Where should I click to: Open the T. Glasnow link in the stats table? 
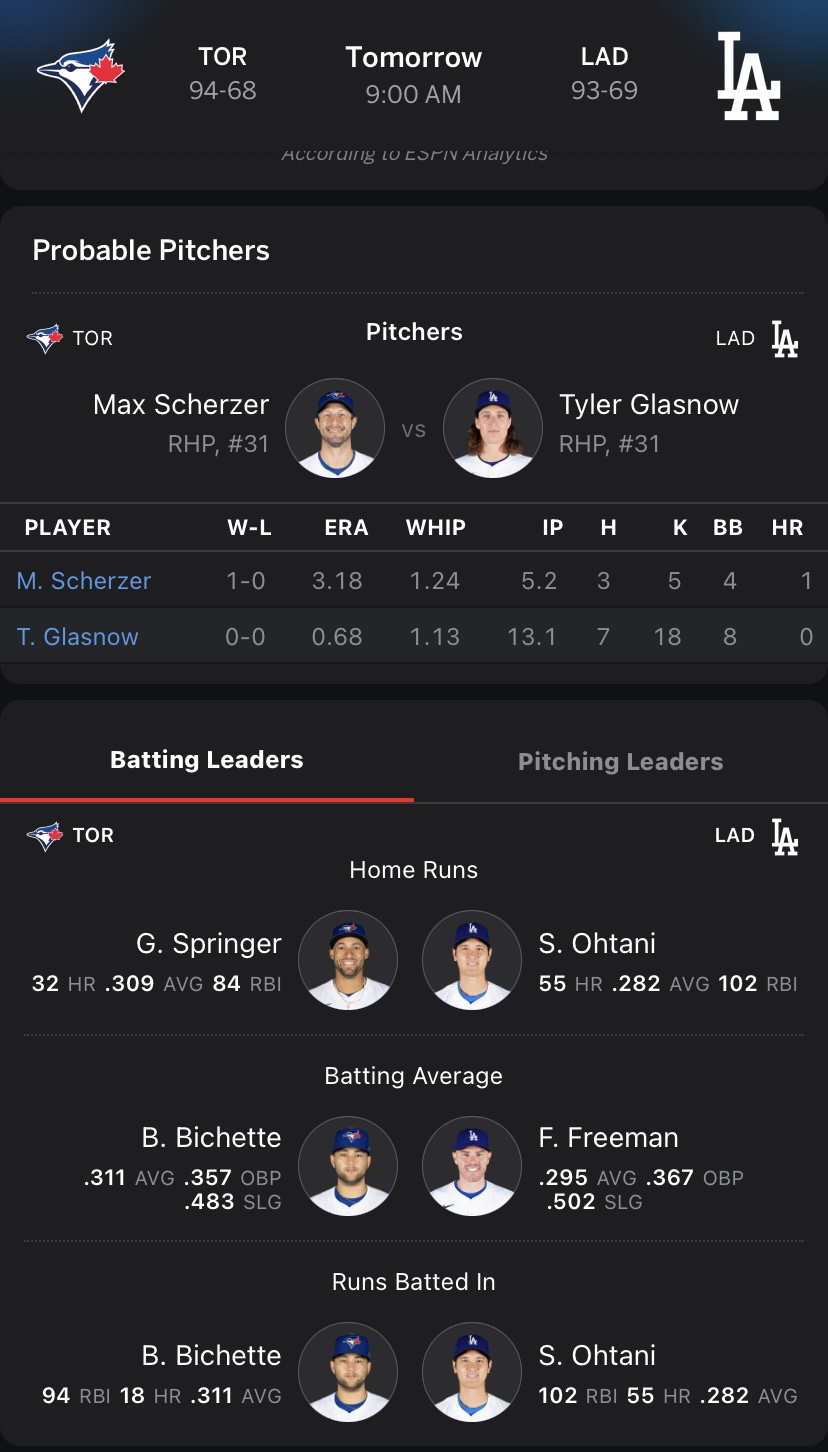pyautogui.click(x=78, y=637)
